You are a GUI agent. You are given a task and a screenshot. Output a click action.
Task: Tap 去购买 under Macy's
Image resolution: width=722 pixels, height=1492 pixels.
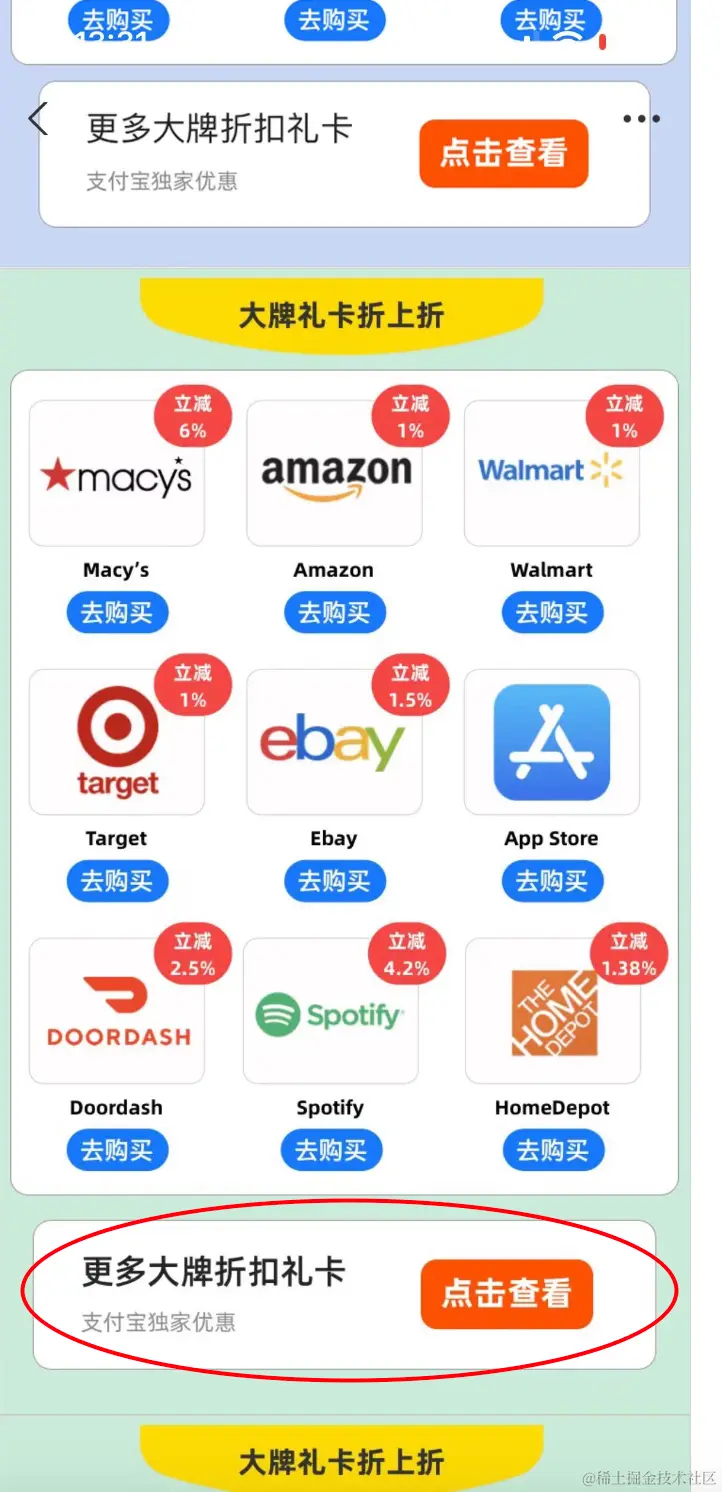(117, 613)
